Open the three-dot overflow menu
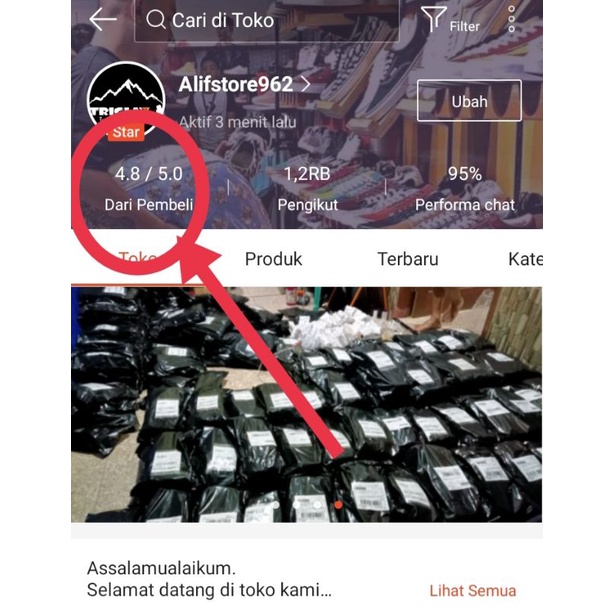Viewport: 615px width, 615px height. pyautogui.click(x=511, y=19)
